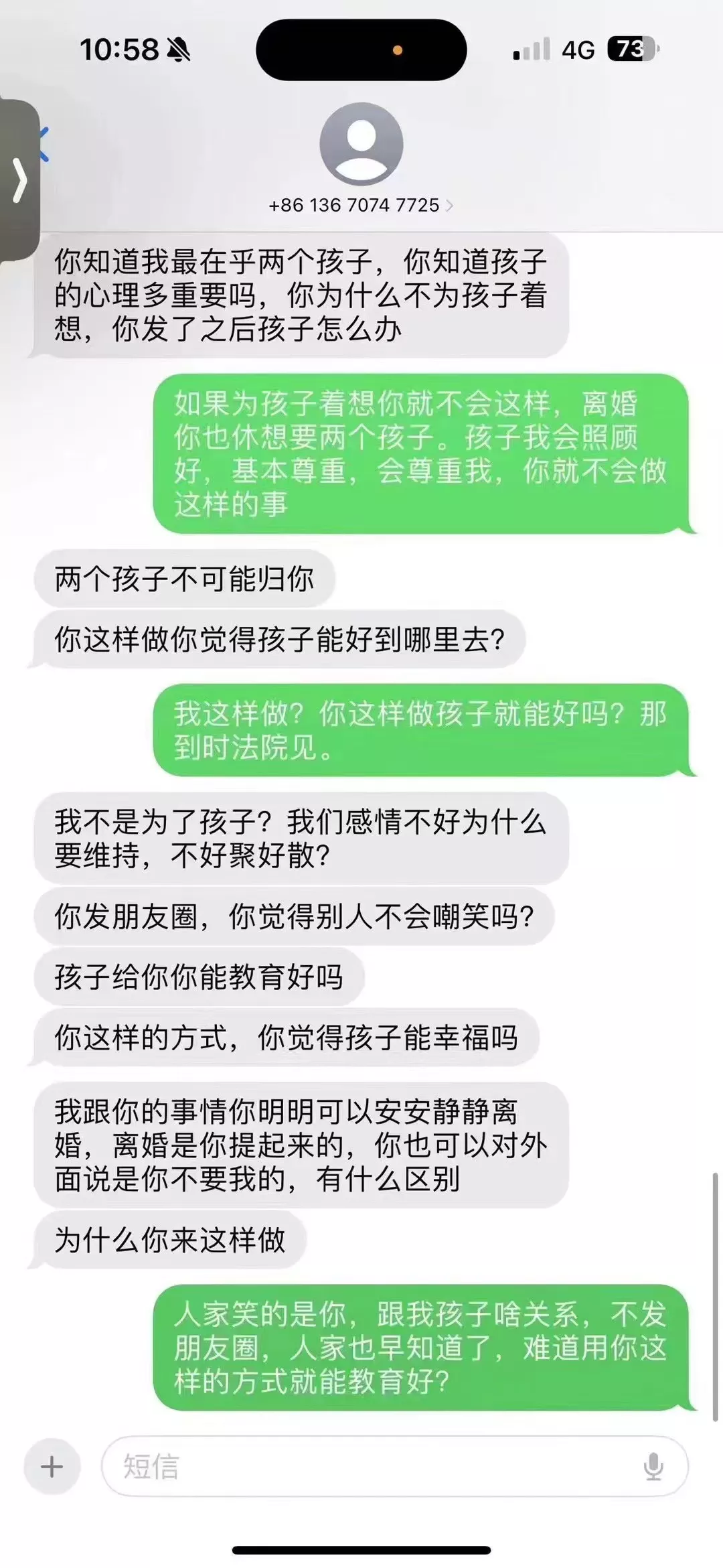This screenshot has height=1568, width=723.
Task: Start voice dictation with the microphone icon
Action: click(x=653, y=1467)
